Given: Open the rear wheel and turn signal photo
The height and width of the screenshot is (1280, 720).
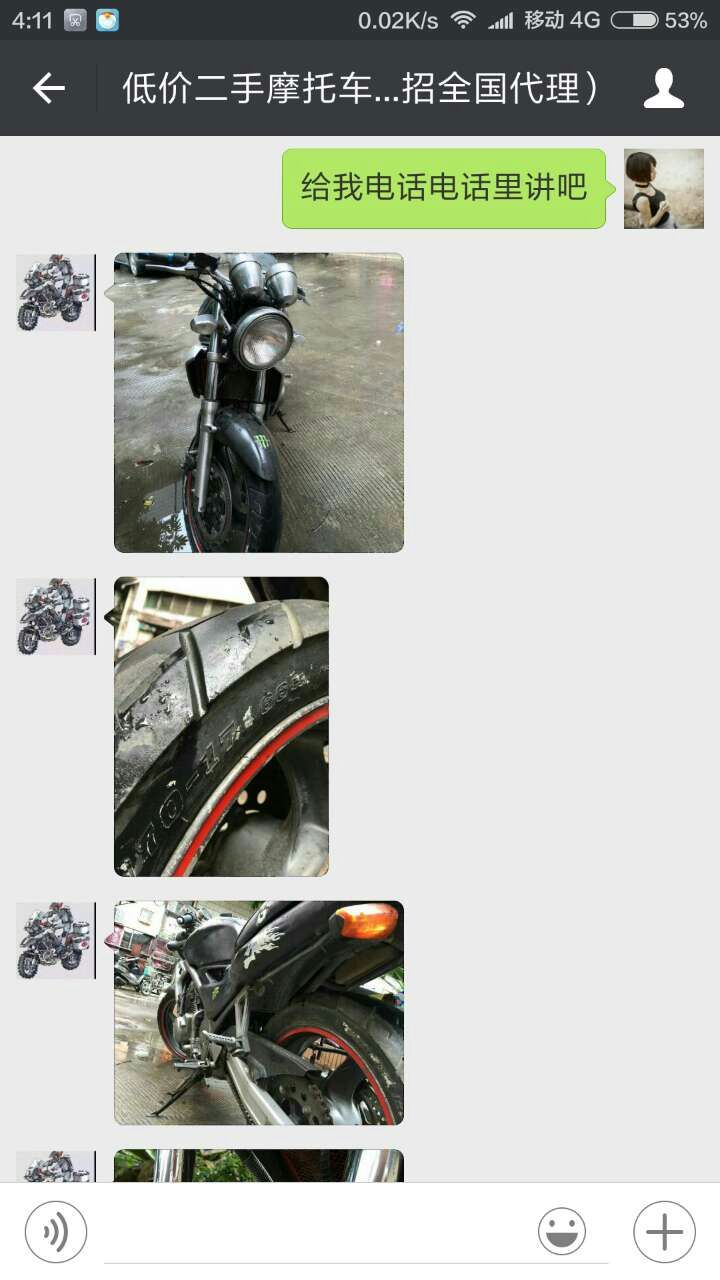Looking at the screenshot, I should (259, 1013).
